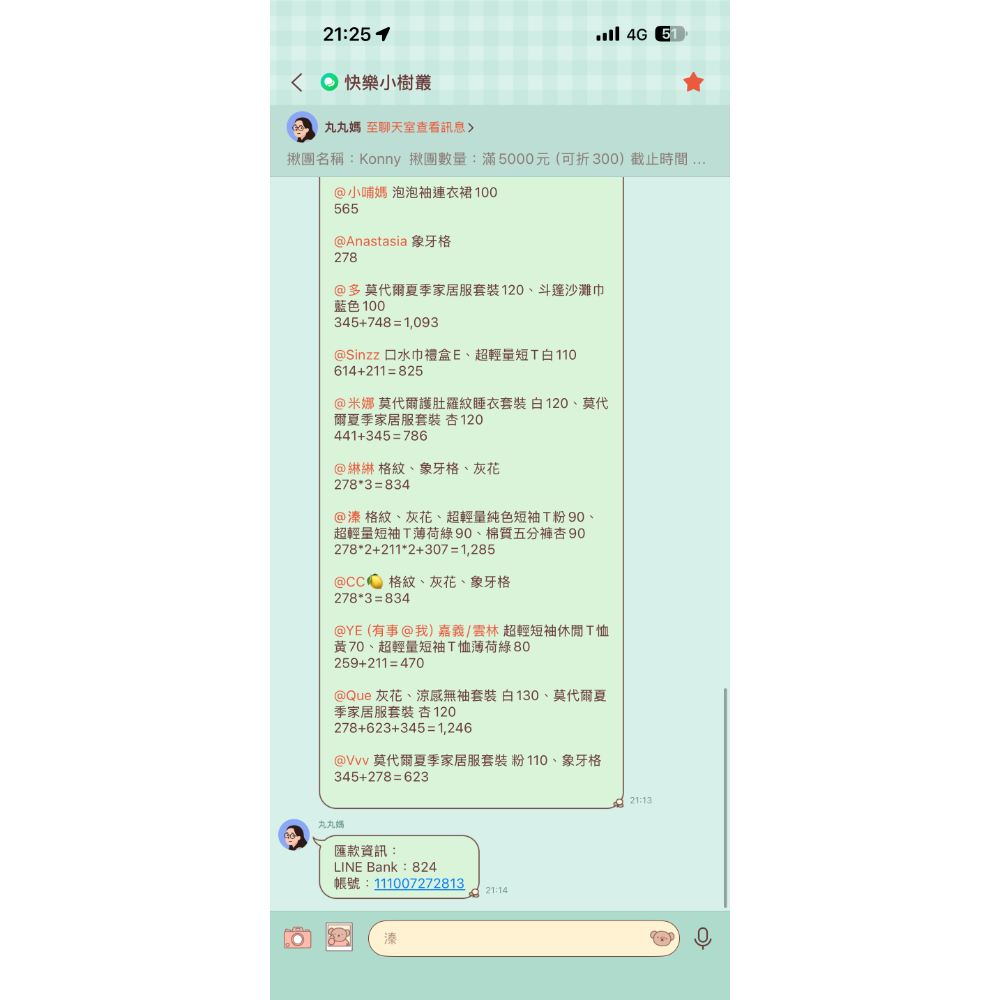Tap the @Que mention

pyautogui.click(x=353, y=695)
